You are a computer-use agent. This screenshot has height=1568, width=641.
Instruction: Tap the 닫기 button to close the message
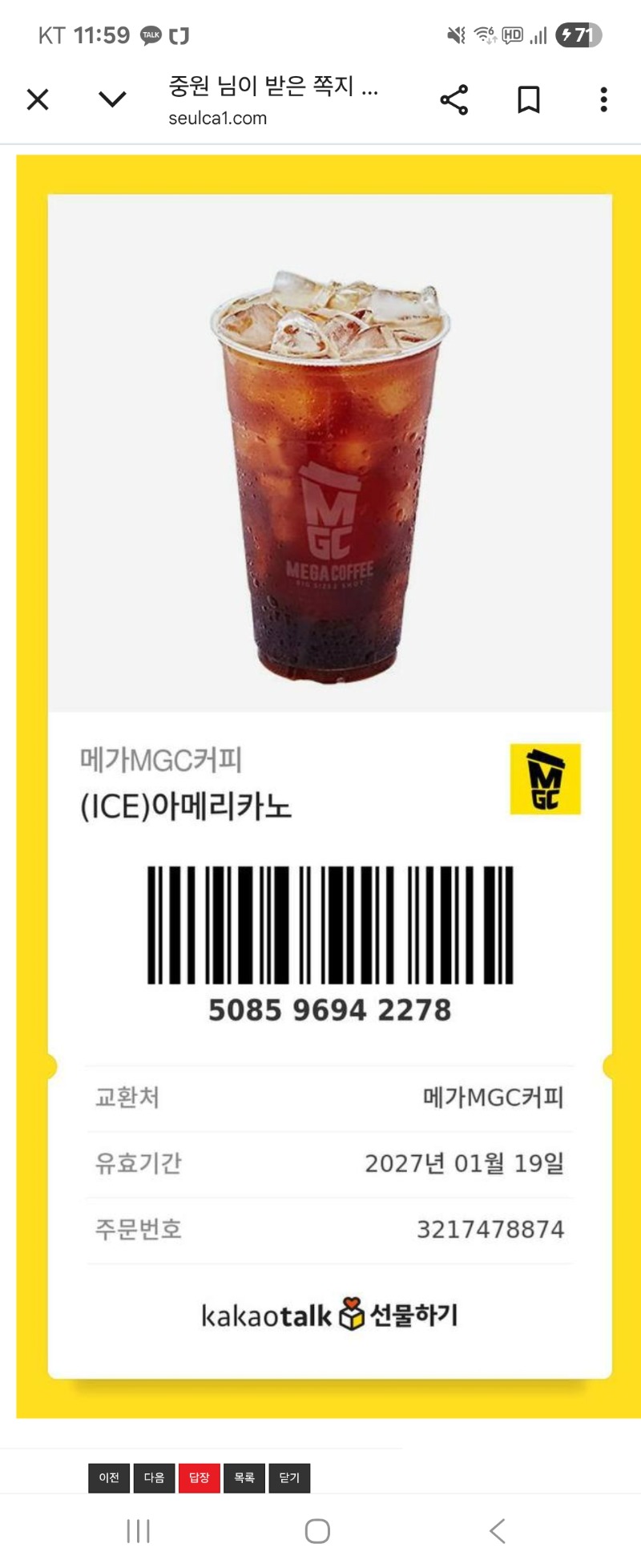tap(289, 1477)
